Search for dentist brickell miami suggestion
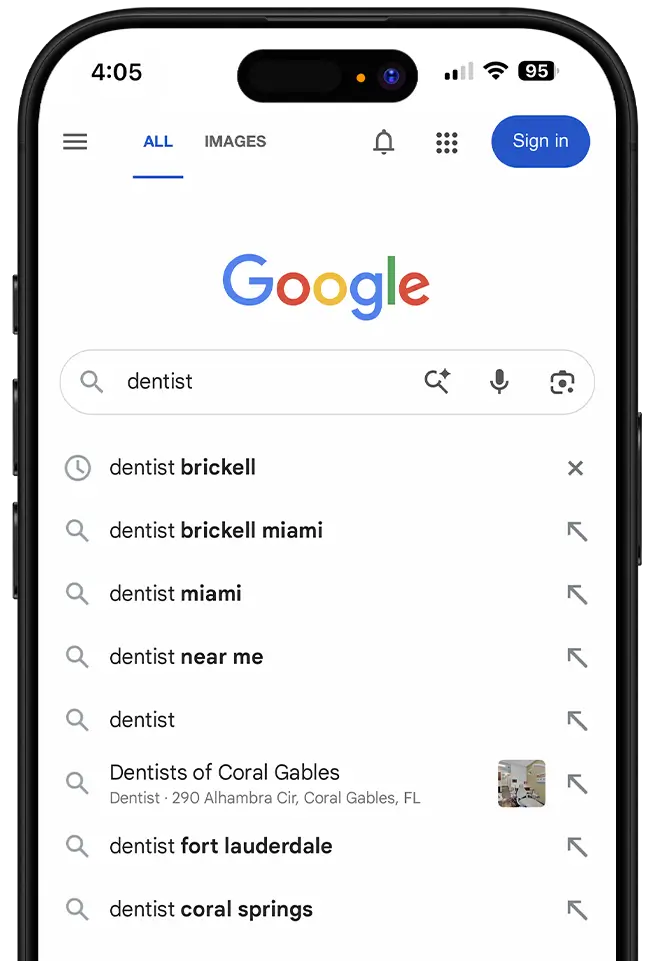Viewport: 652px width, 961px height. [216, 531]
